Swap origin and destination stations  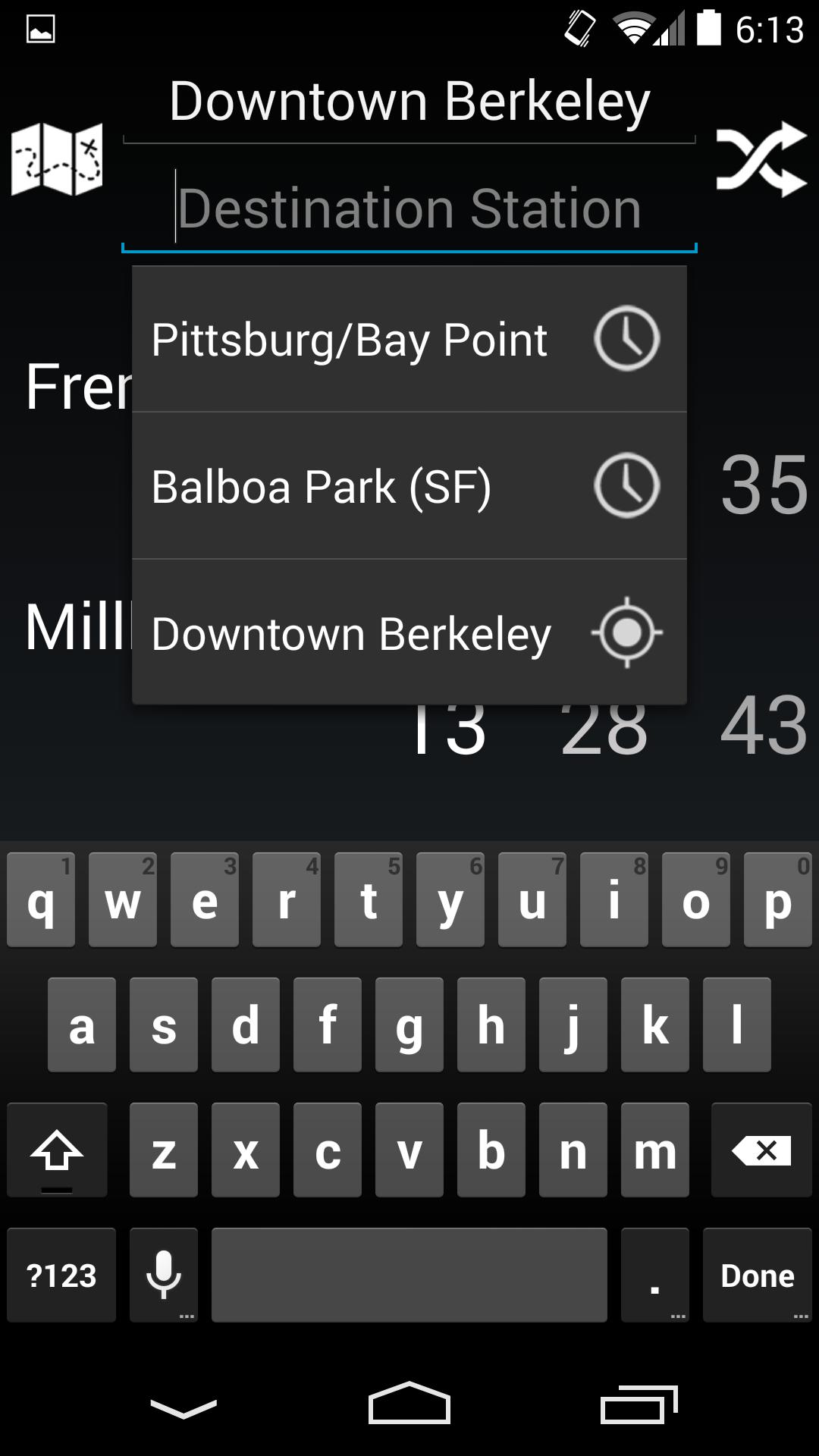pyautogui.click(x=761, y=158)
